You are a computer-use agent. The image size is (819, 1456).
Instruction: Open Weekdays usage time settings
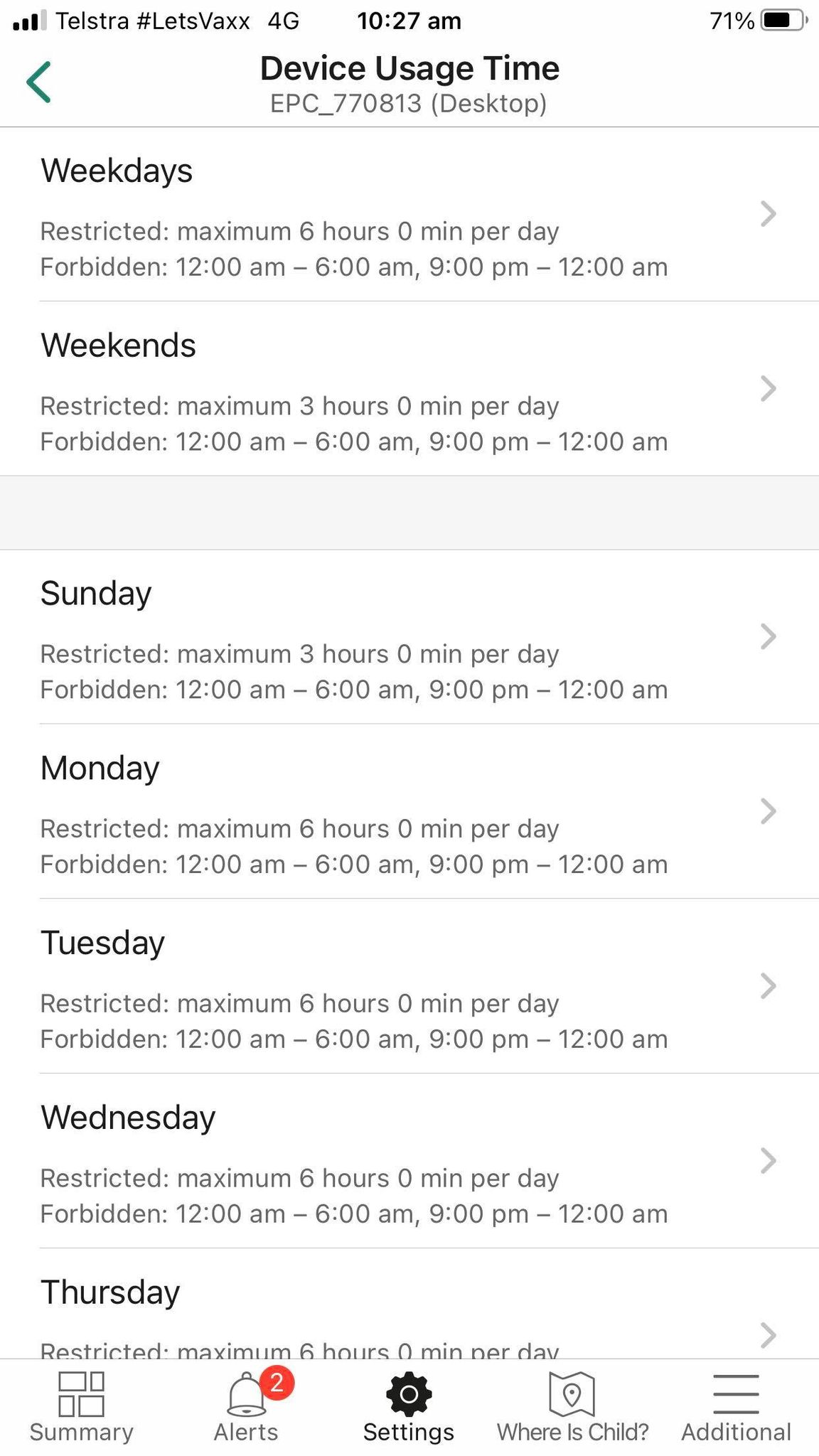(409, 215)
